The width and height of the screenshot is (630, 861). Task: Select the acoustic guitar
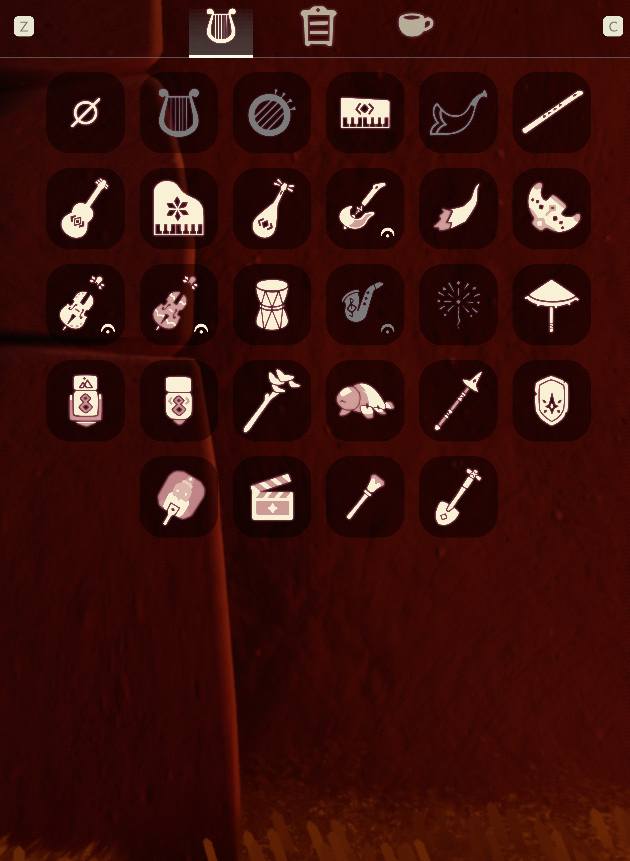(86, 209)
